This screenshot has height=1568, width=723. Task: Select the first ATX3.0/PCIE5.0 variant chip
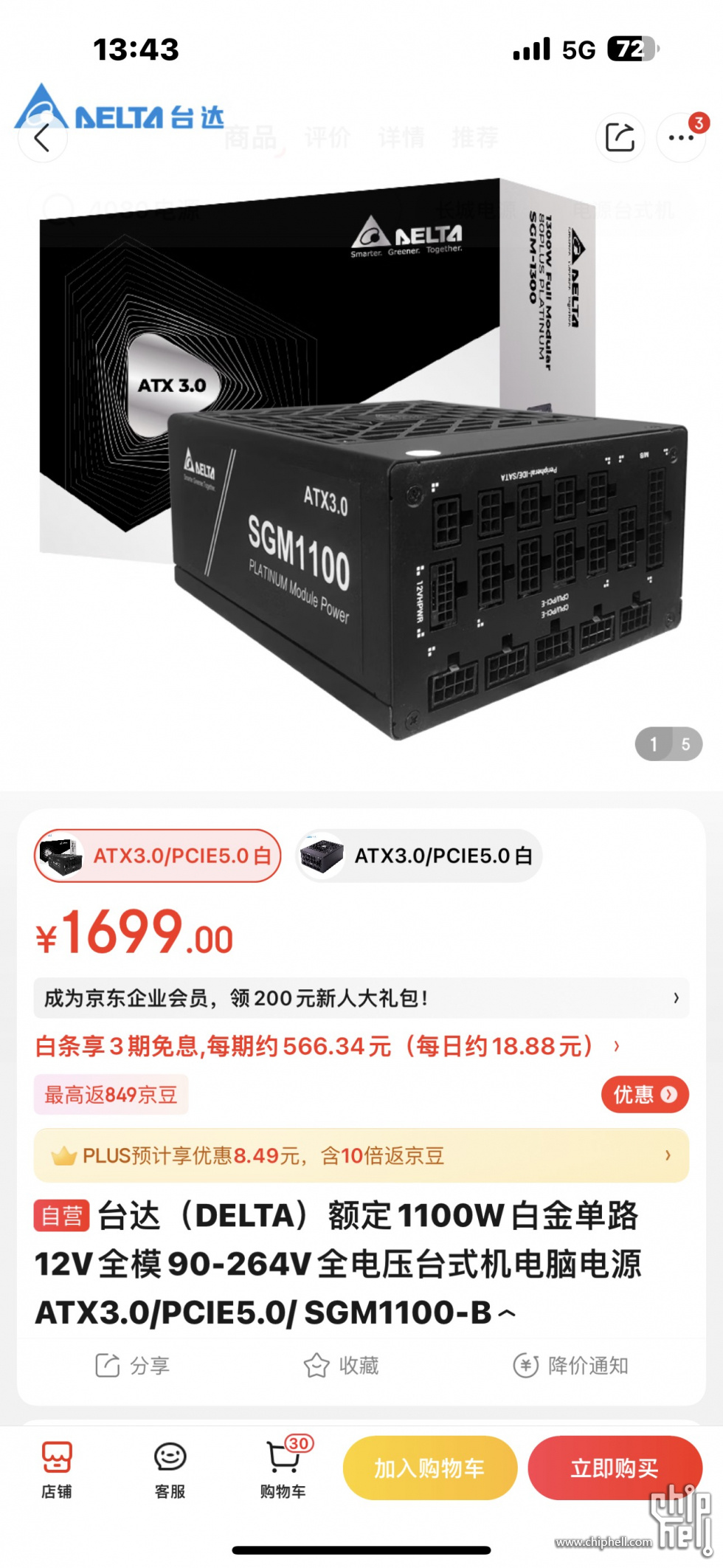click(158, 856)
